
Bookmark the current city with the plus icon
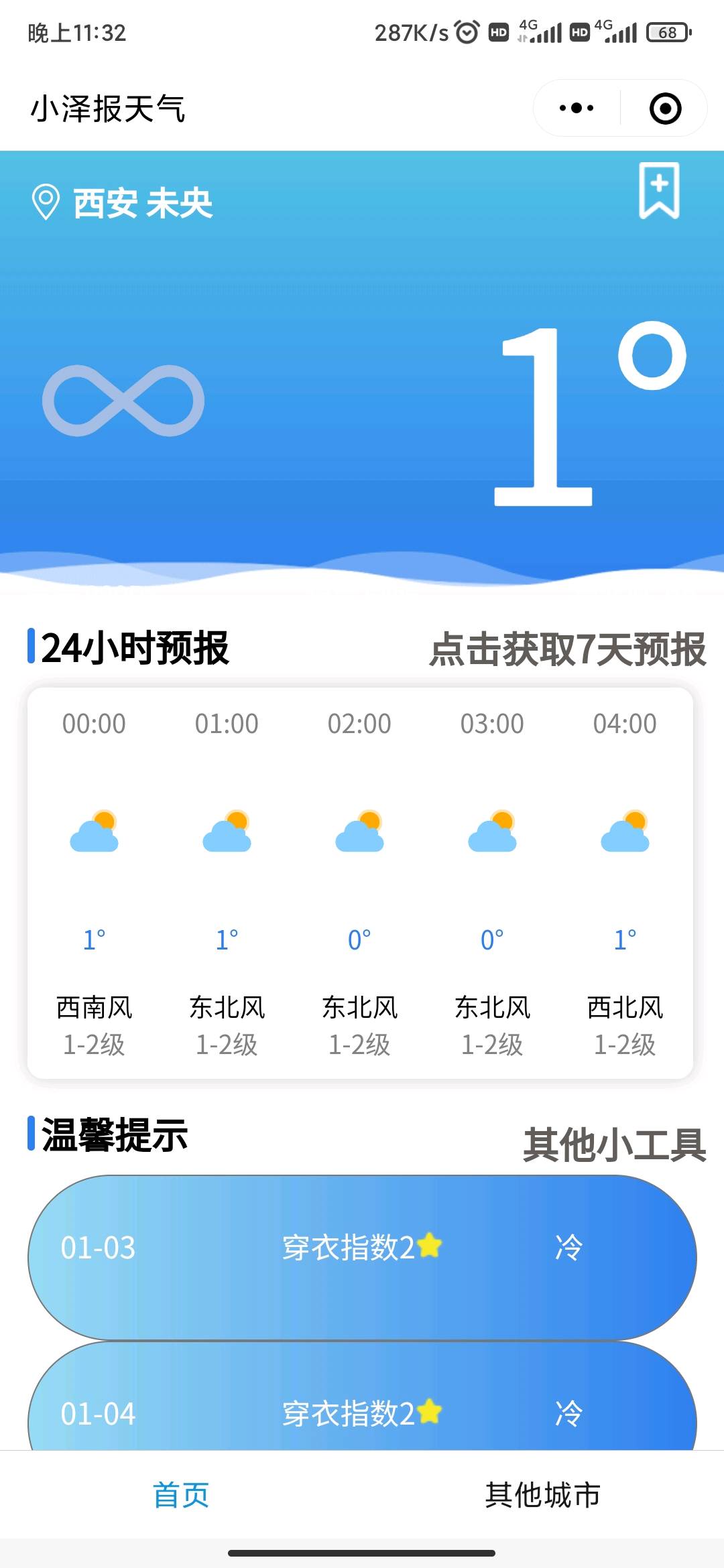pyautogui.click(x=659, y=190)
